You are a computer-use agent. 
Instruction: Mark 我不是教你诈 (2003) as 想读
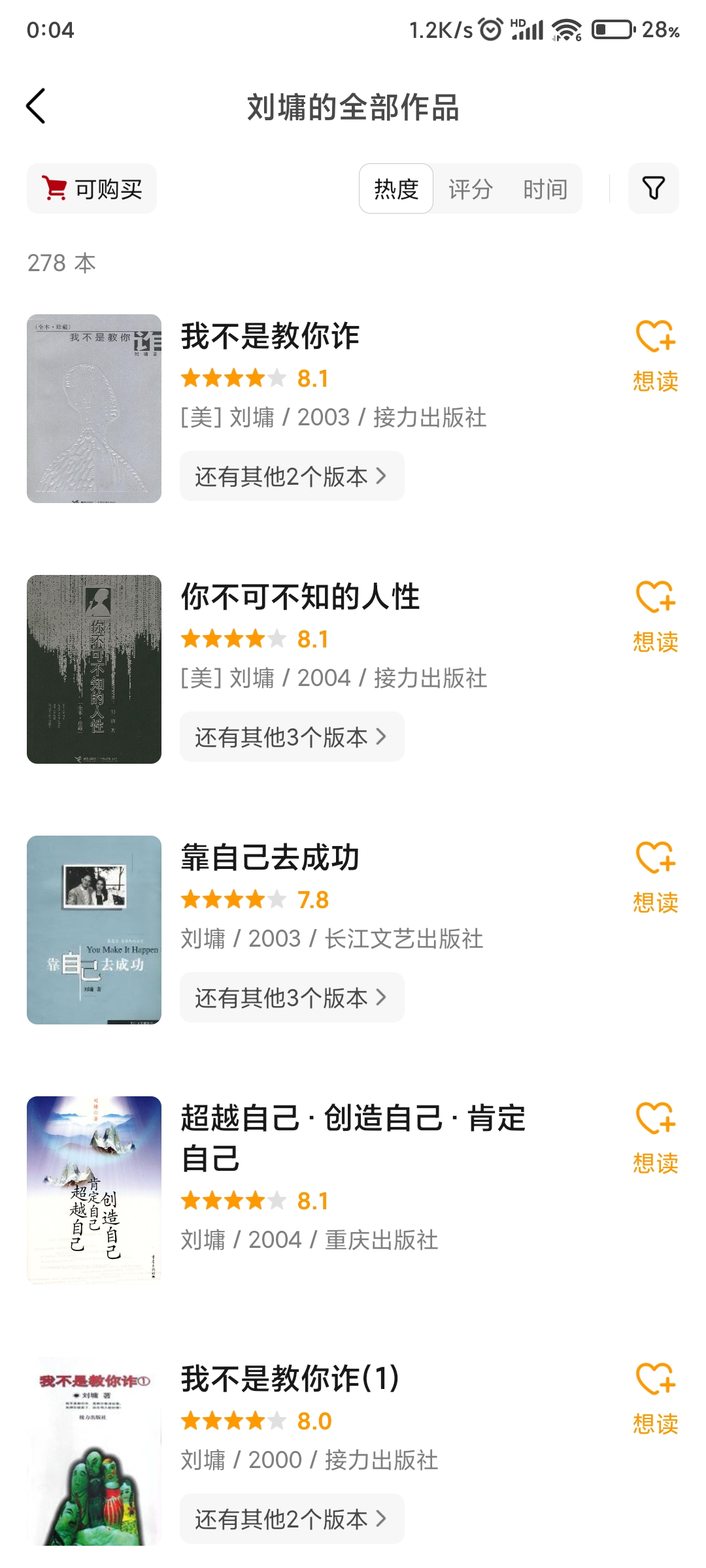pyautogui.click(x=655, y=356)
